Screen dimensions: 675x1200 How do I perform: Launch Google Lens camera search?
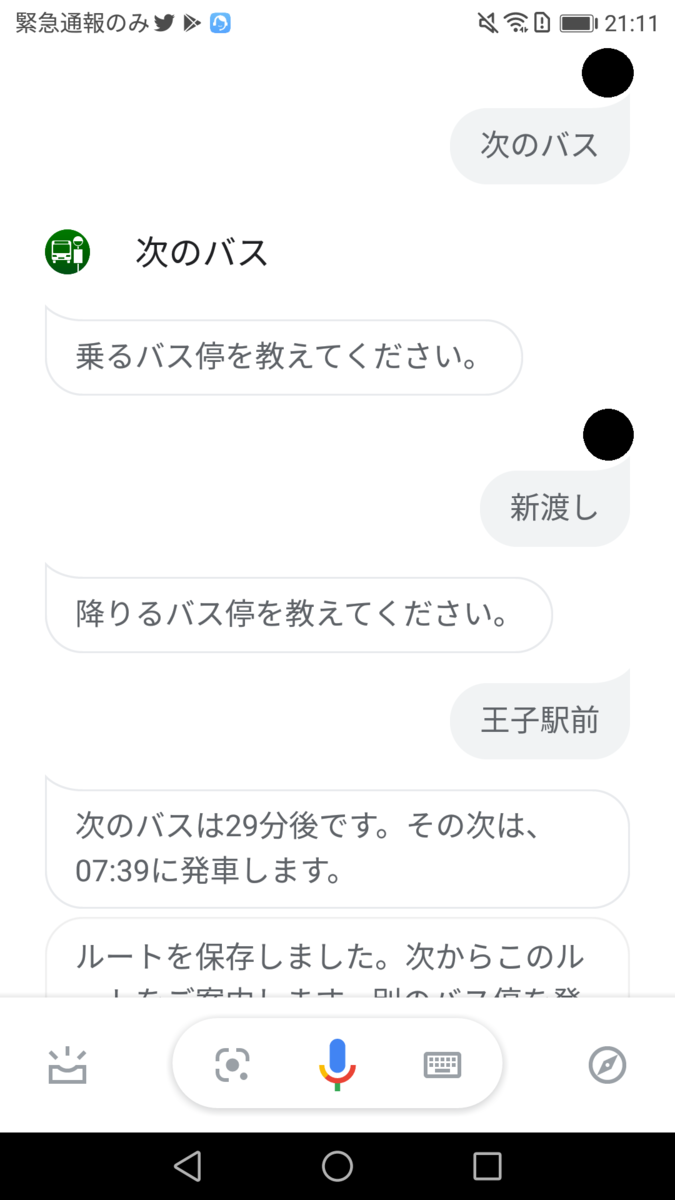click(x=232, y=1065)
